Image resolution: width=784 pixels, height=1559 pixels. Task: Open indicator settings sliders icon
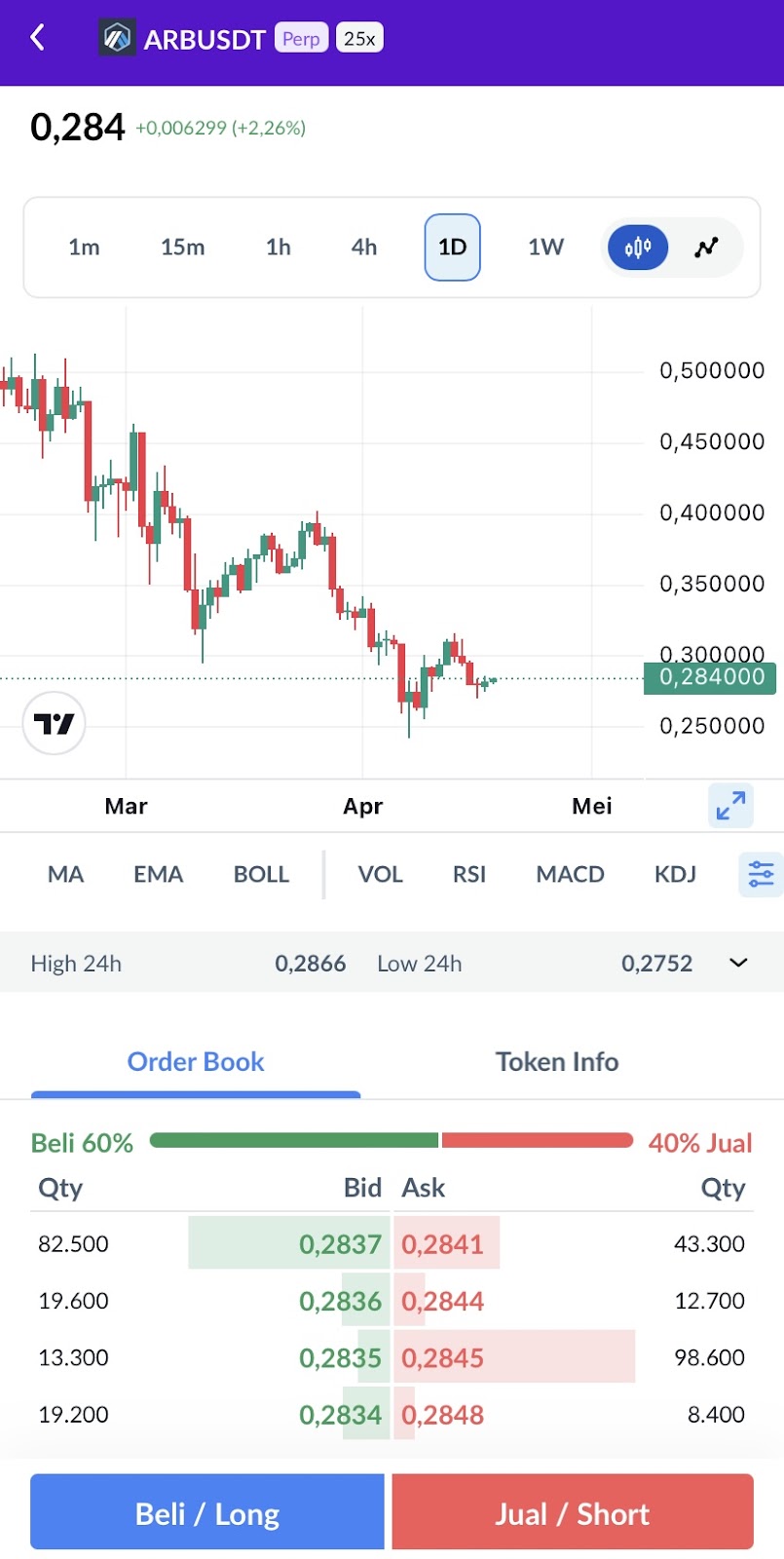[x=761, y=874]
